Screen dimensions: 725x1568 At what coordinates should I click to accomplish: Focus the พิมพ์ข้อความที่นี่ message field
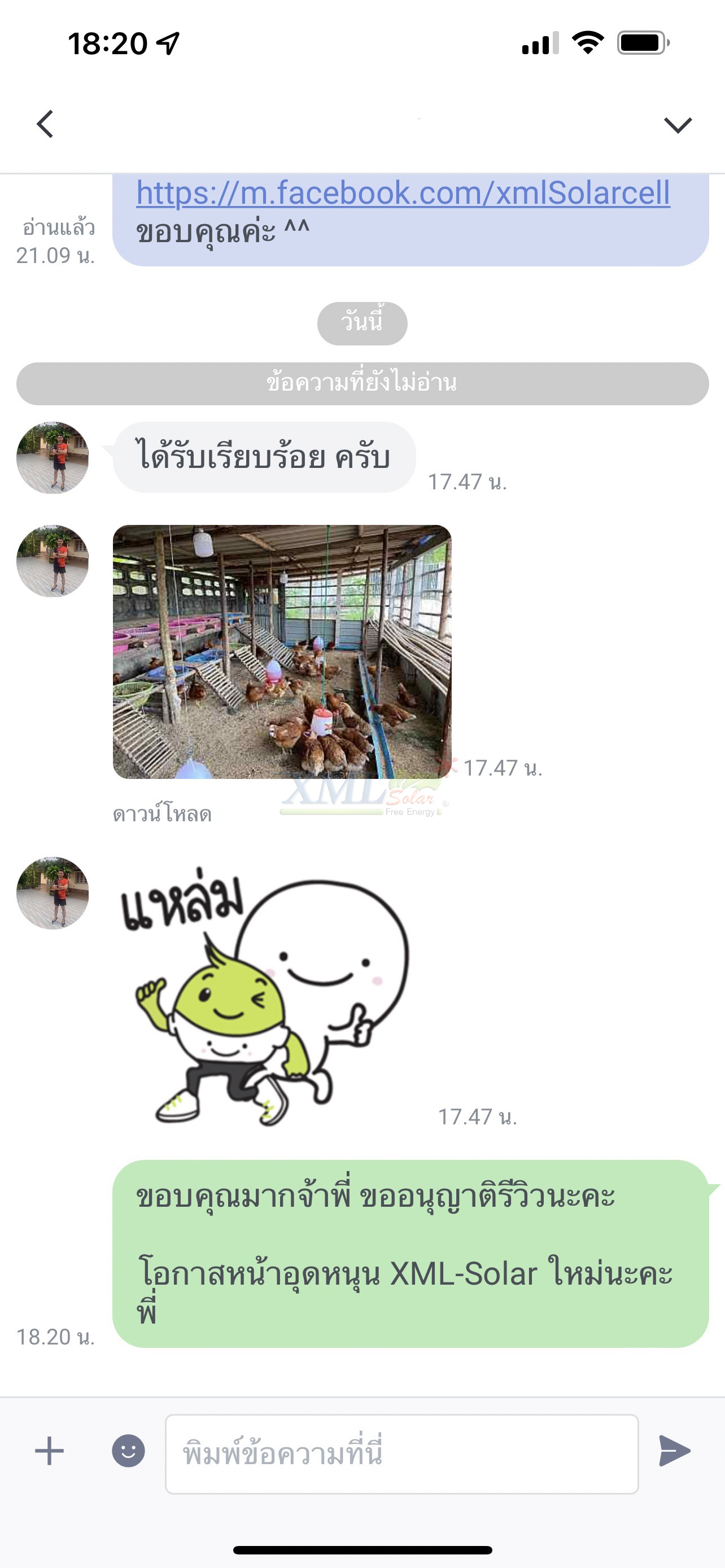402,1453
